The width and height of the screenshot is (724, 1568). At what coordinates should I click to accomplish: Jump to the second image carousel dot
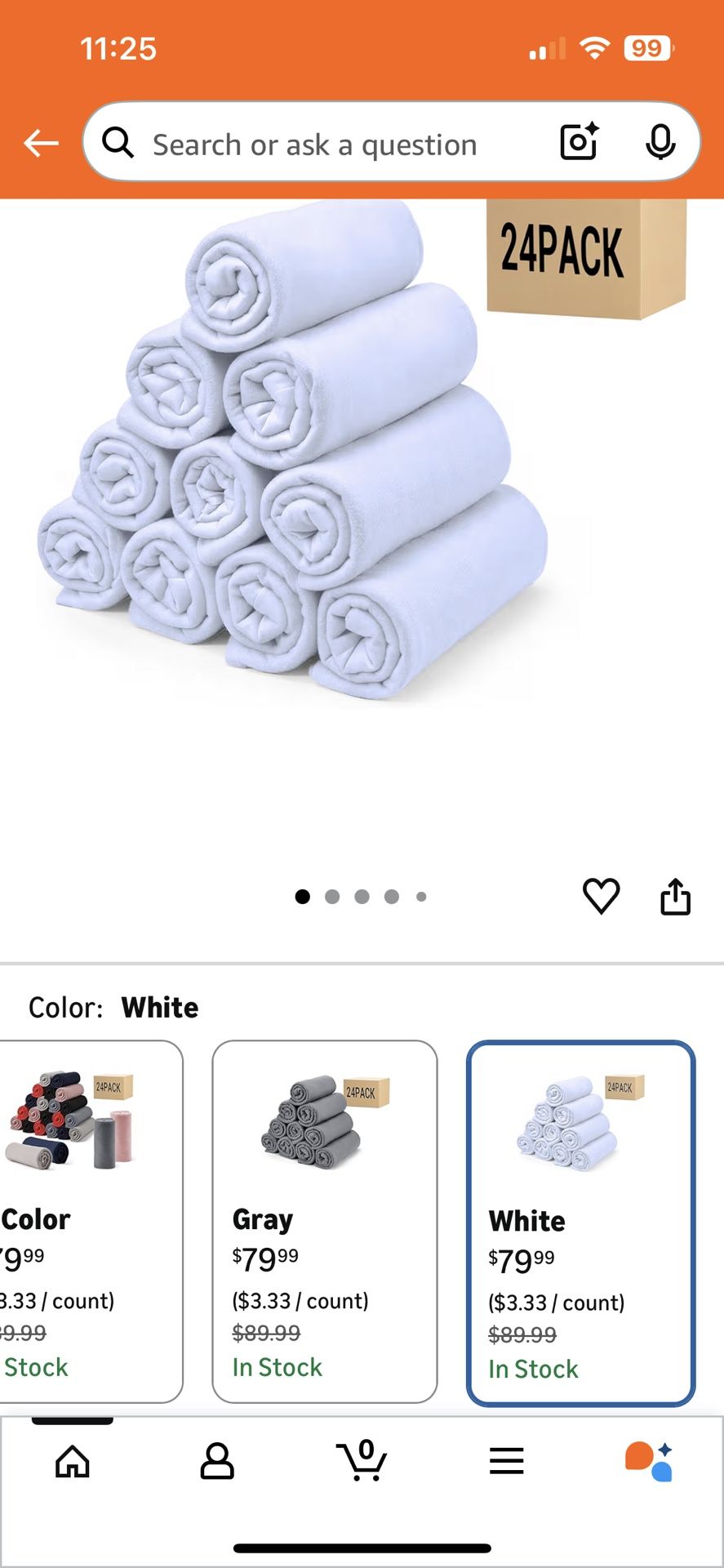tap(333, 896)
